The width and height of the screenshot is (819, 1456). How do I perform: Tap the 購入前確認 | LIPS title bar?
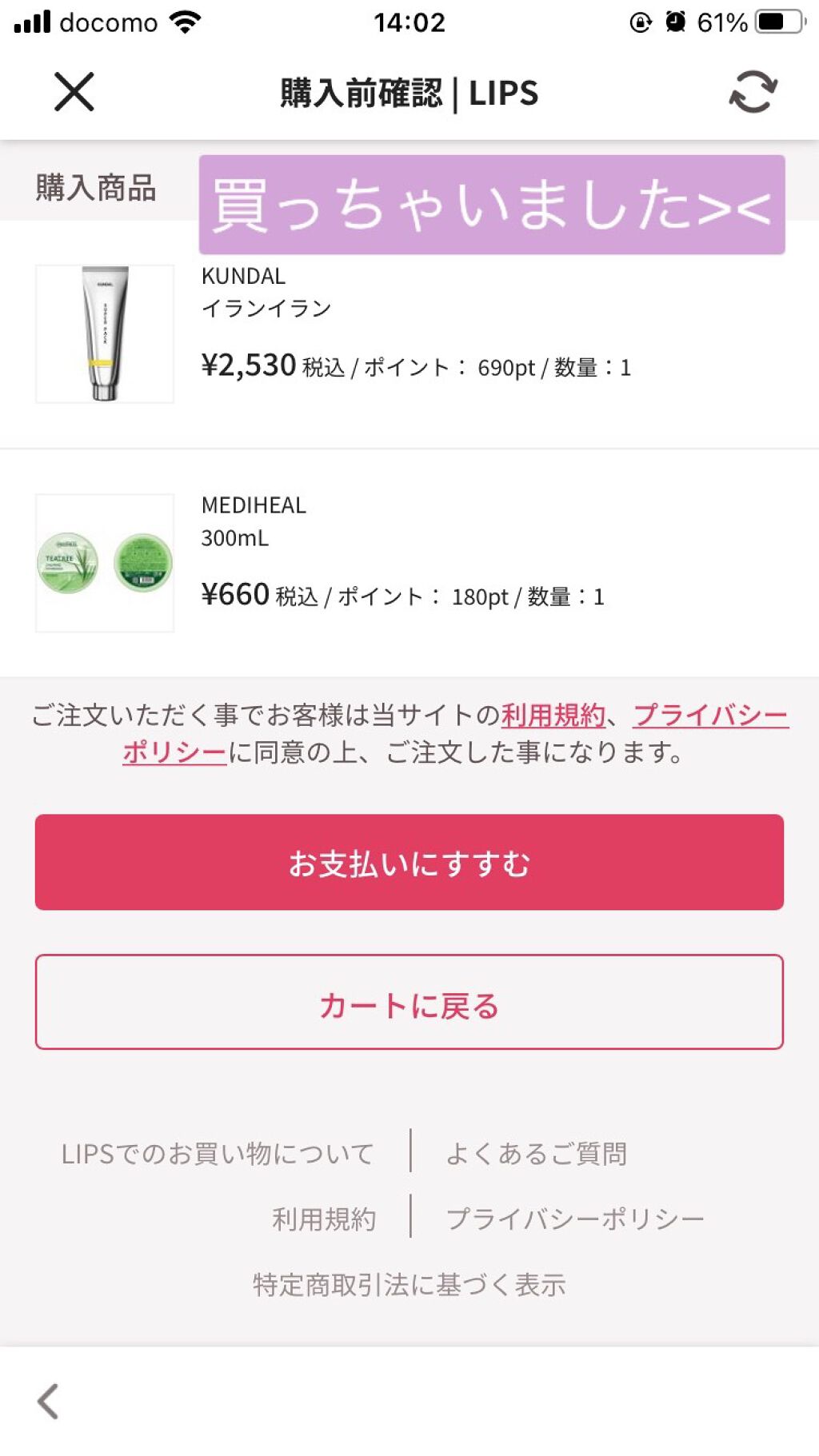[408, 92]
